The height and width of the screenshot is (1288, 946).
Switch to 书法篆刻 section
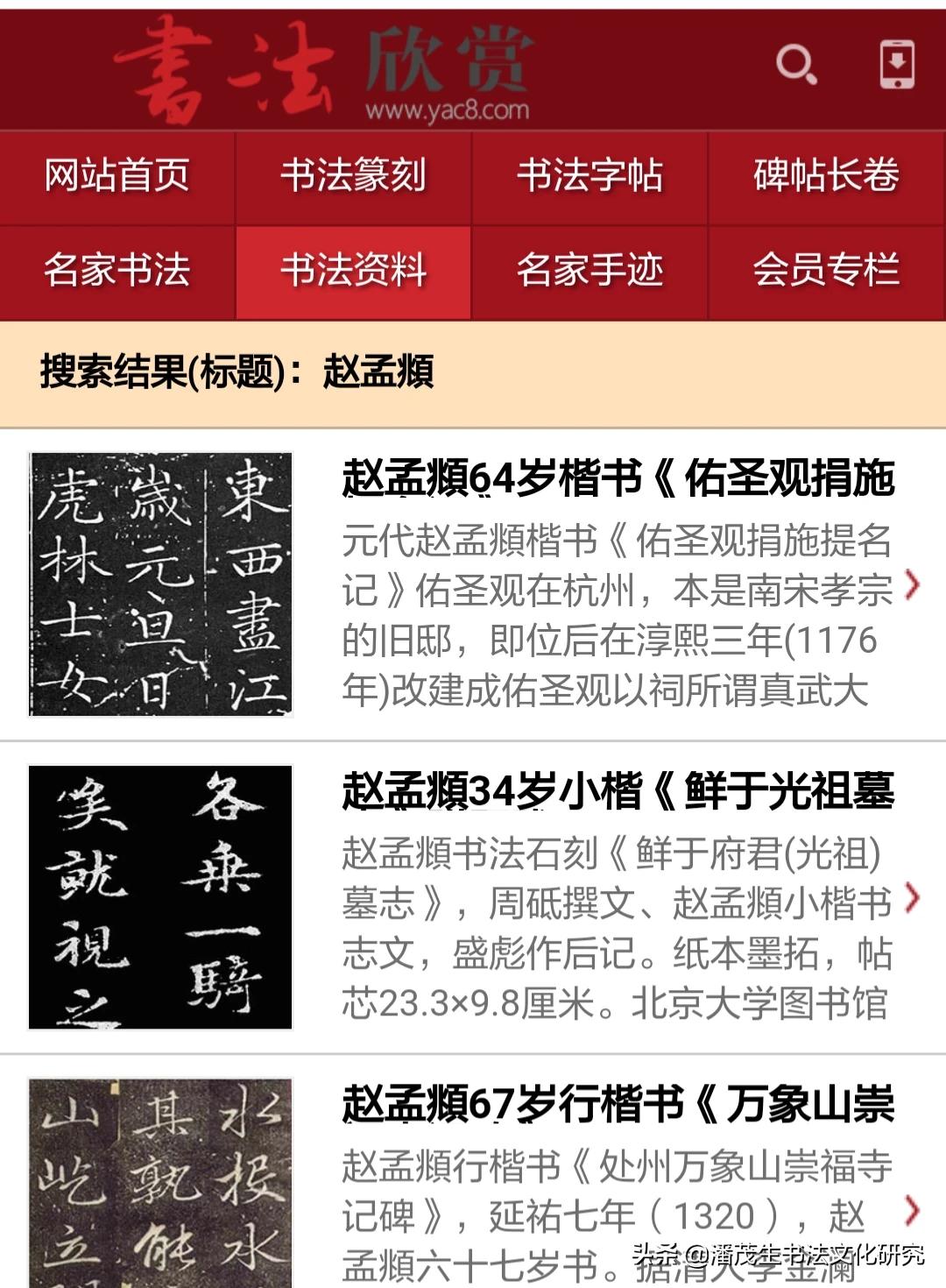point(353,176)
